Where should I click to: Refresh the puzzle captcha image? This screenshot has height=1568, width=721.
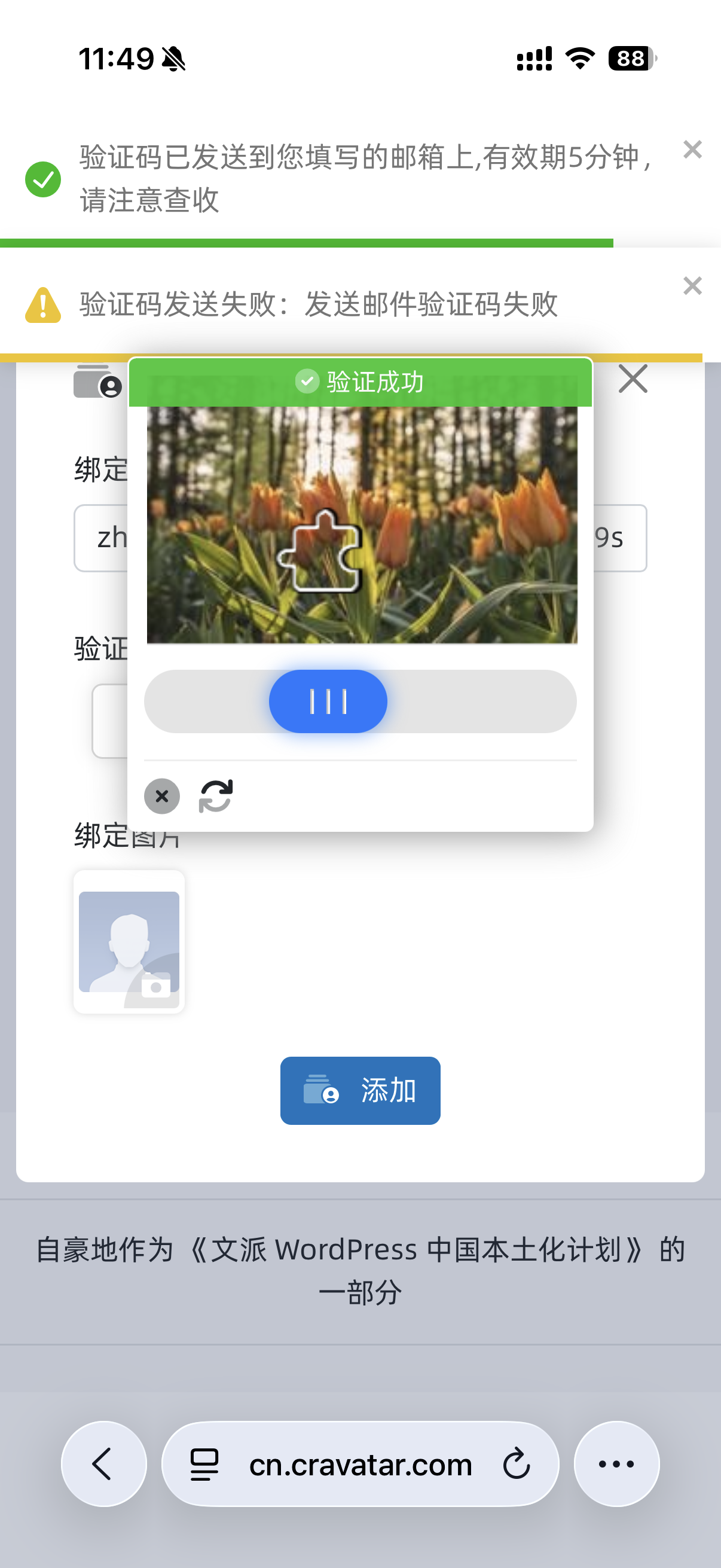(216, 796)
